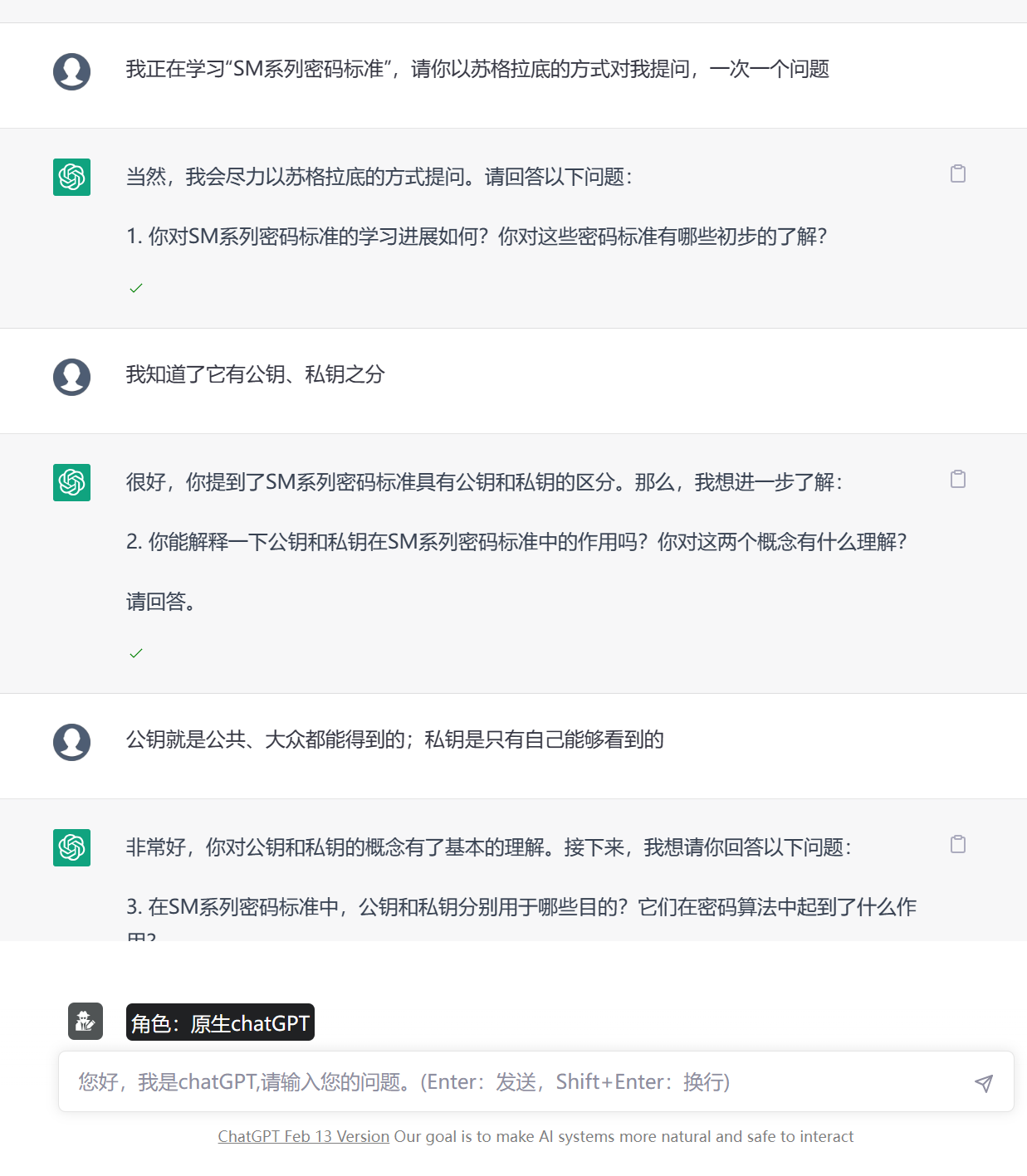This screenshot has width=1027, height=1176.
Task: Open the ChatGPT Feb 13 Version link
Action: click(303, 1136)
